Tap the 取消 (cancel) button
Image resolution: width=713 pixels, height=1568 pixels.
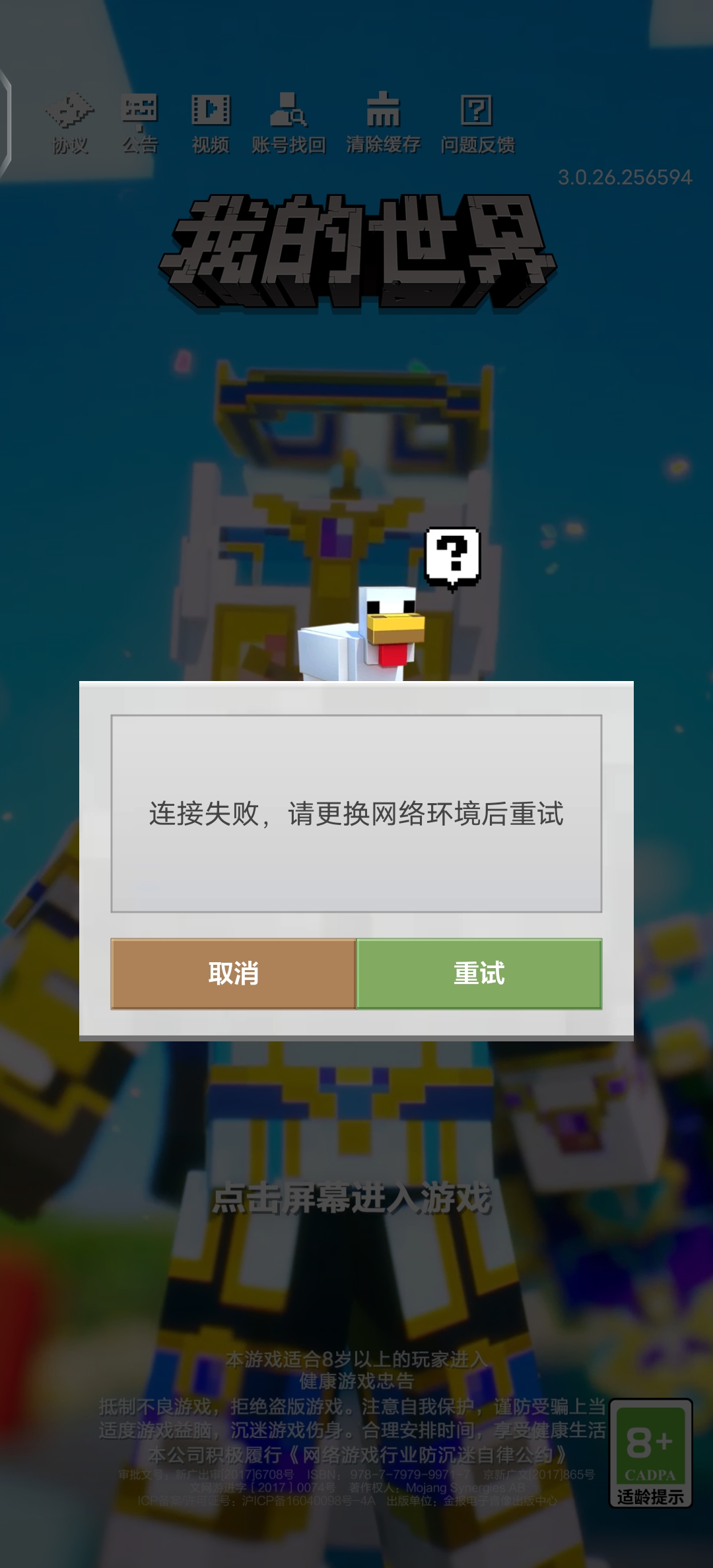coord(233,973)
